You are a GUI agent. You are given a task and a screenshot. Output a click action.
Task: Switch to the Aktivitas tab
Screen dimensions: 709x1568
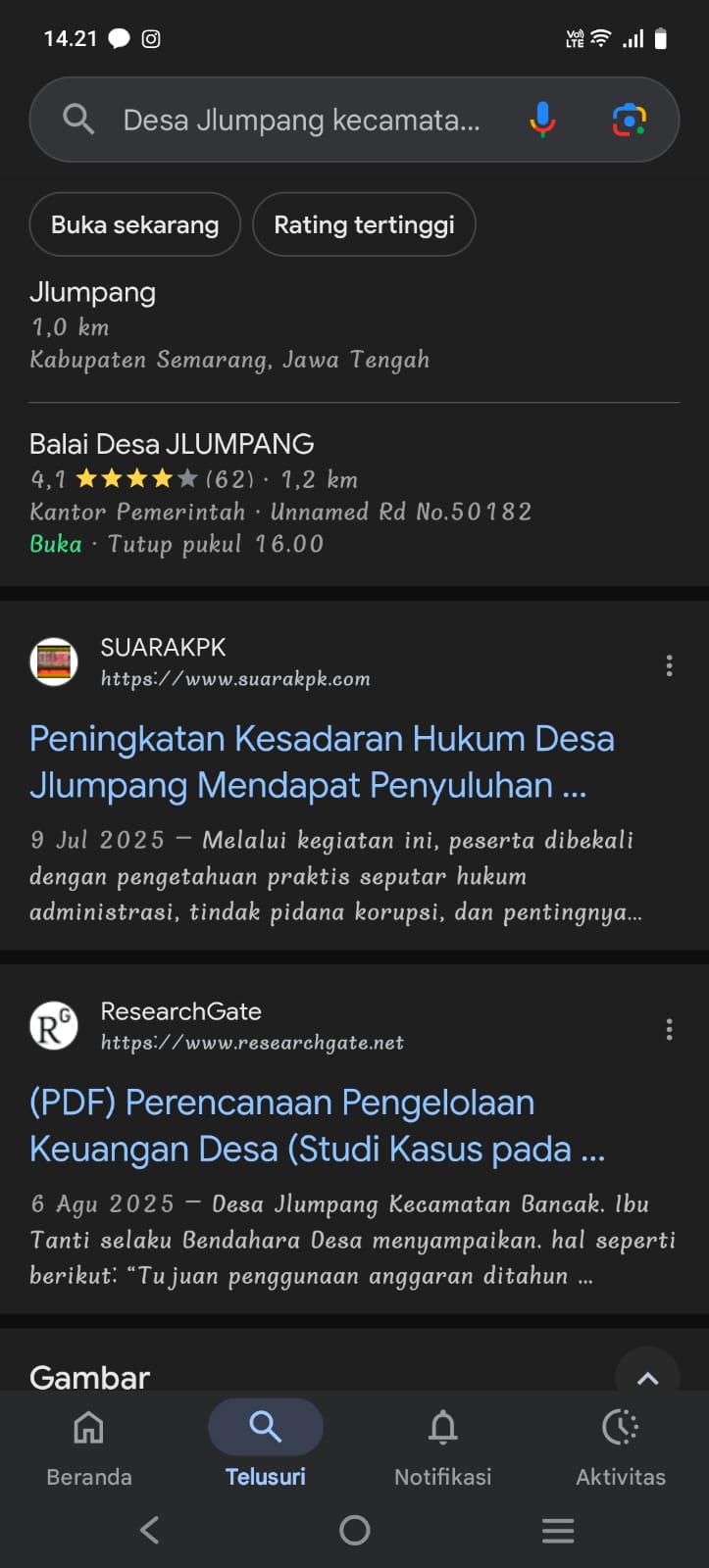(x=620, y=1447)
